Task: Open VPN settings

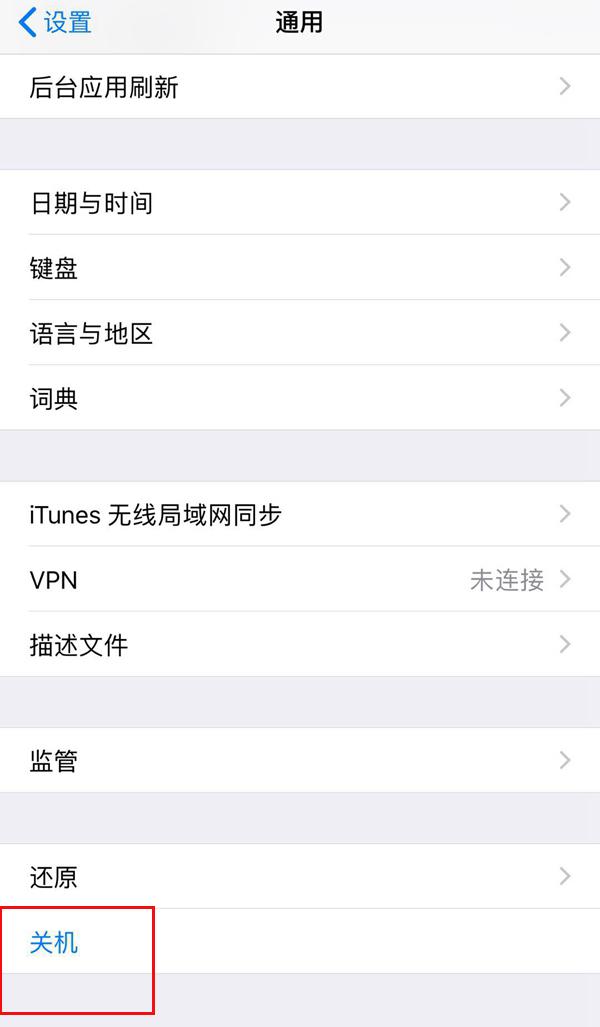Action: 300,579
